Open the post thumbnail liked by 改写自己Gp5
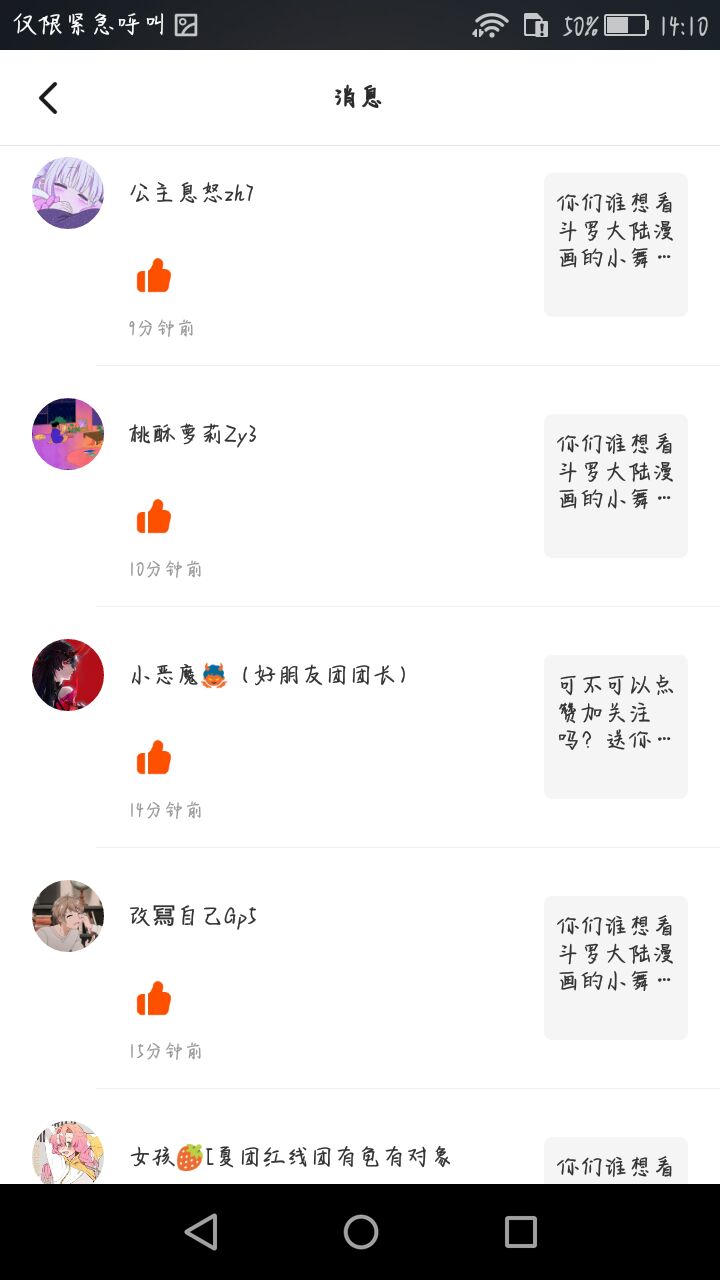This screenshot has height=1280, width=720. (615, 967)
